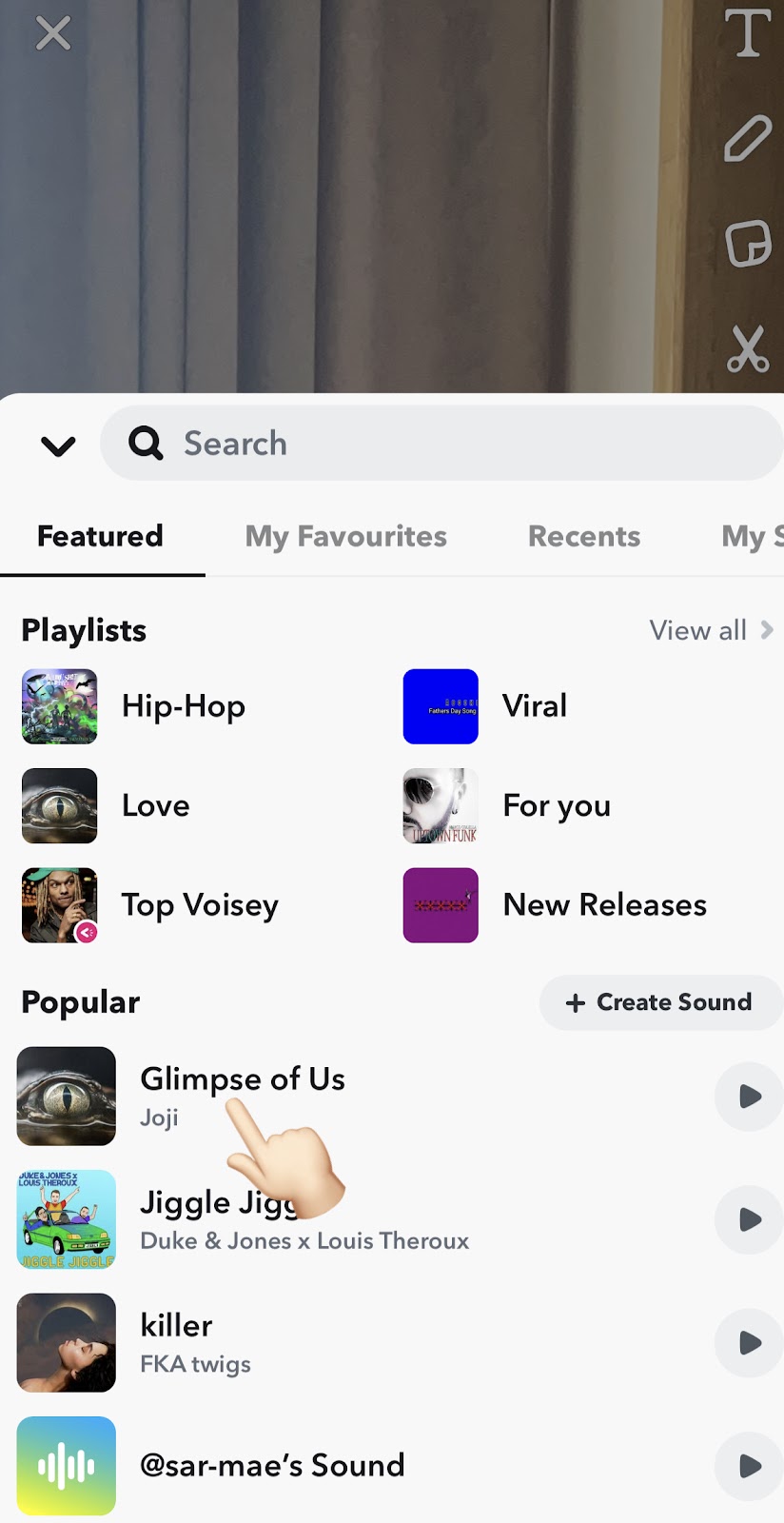Viewport: 784px width, 1523px height.
Task: Open the sticker picker
Action: 748,244
